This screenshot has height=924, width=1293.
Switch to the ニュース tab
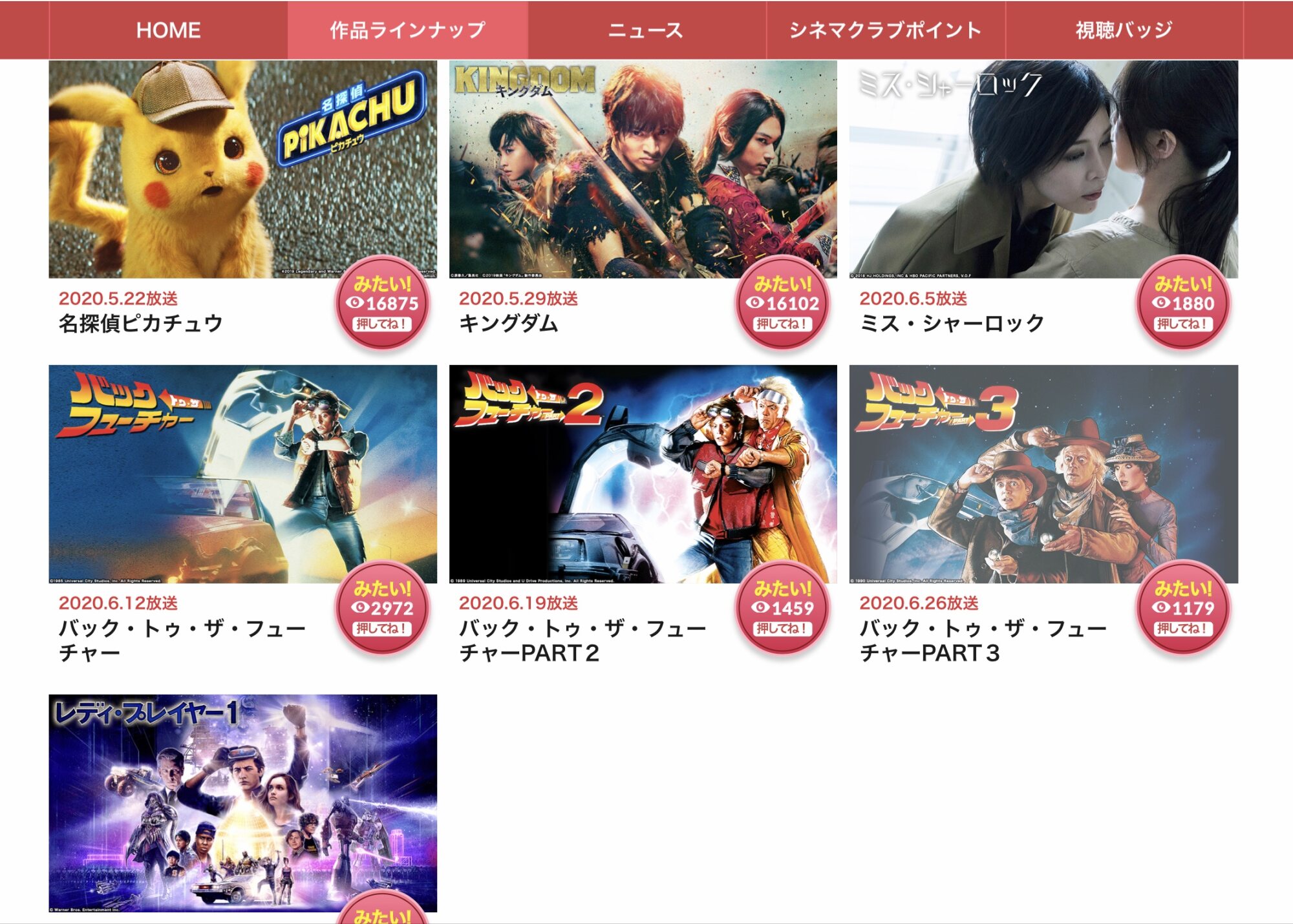(x=646, y=30)
